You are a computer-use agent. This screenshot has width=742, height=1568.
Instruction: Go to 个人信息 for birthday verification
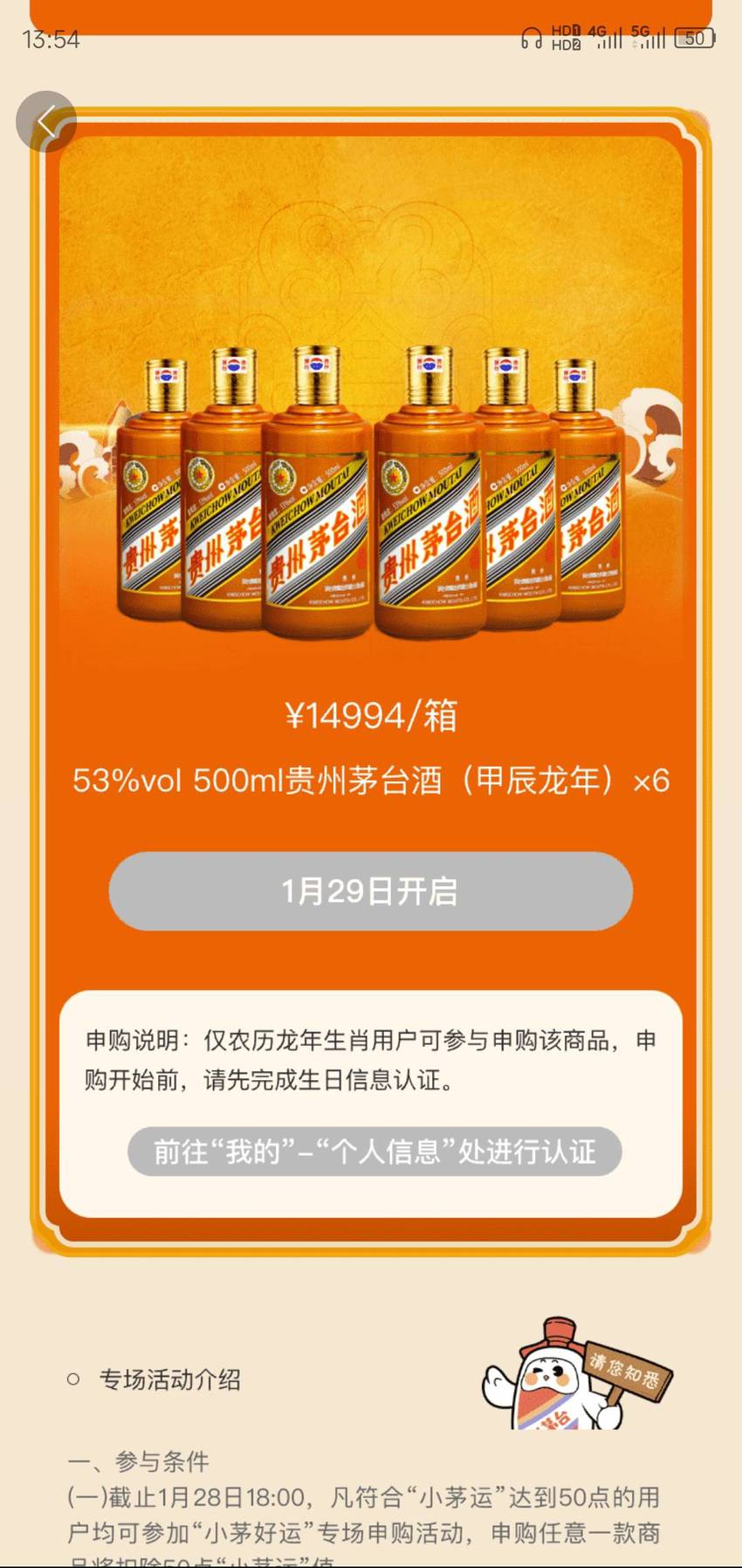[374, 1152]
